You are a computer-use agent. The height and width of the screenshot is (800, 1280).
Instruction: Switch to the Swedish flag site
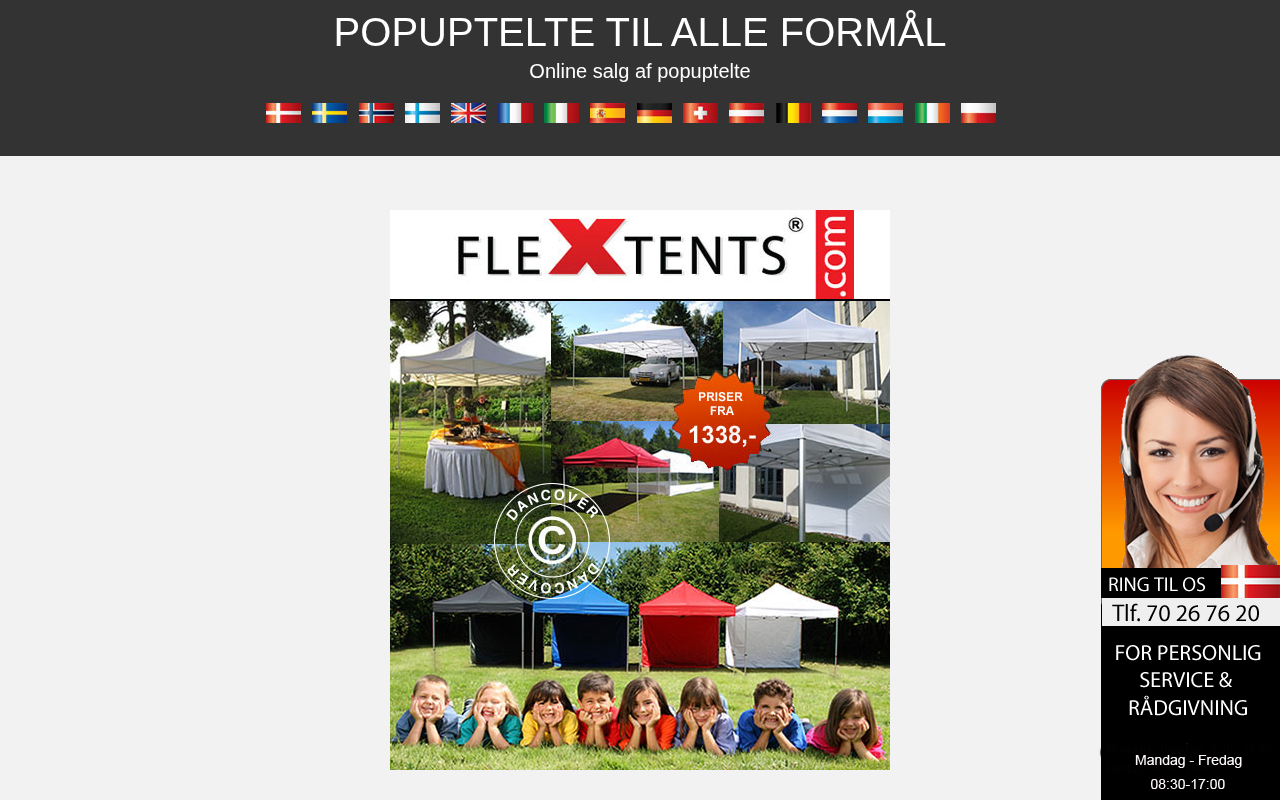coord(329,113)
